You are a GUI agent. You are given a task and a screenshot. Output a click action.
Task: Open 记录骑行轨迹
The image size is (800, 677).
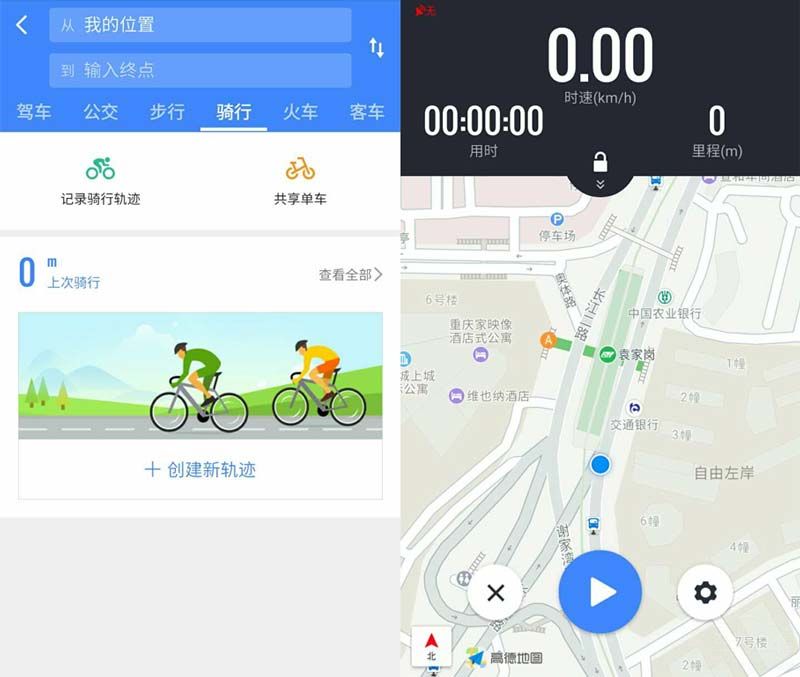pos(100,180)
